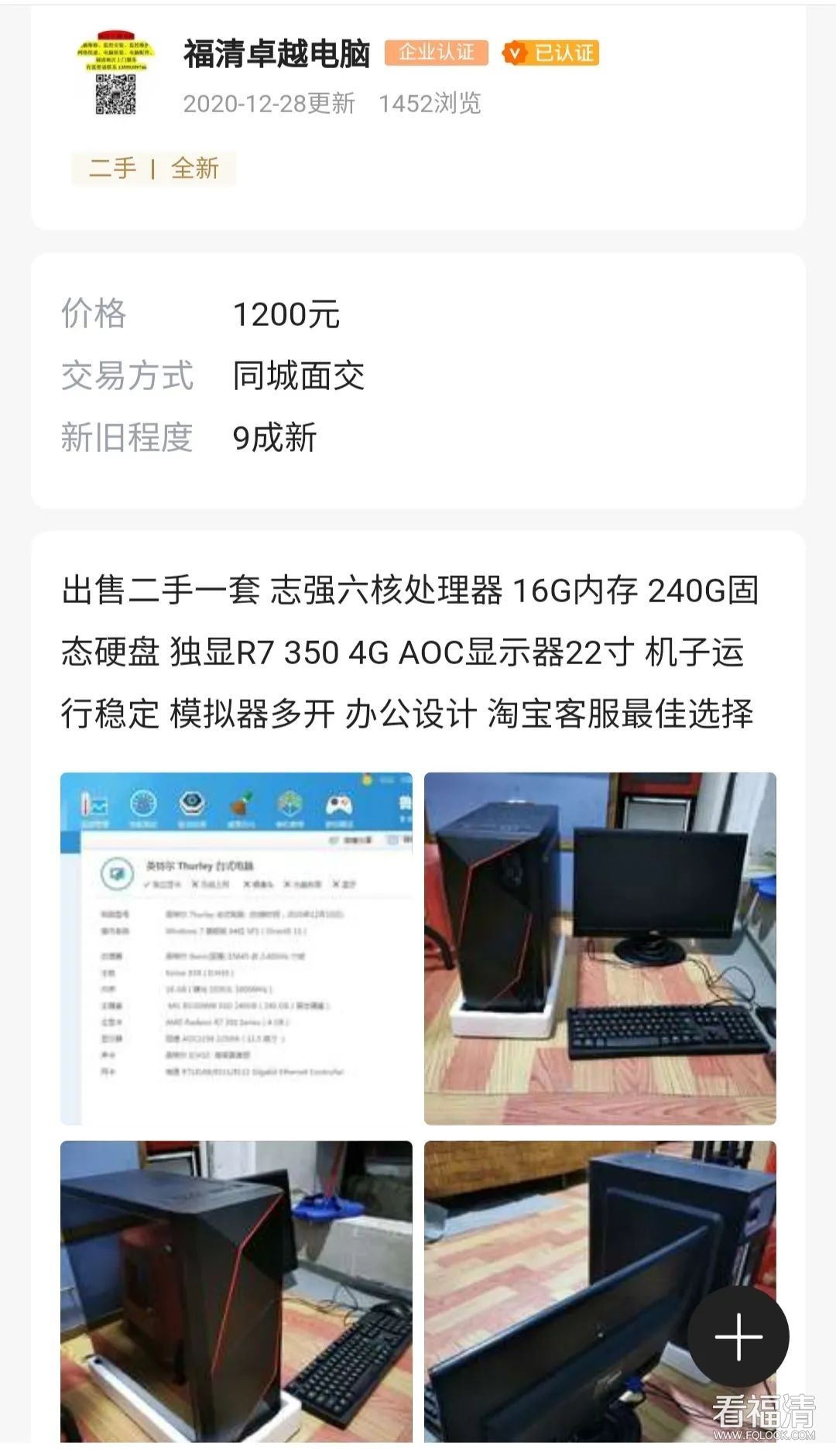The width and height of the screenshot is (836, 1456).
Task: Tap the floating plus button
Action: tap(738, 1335)
